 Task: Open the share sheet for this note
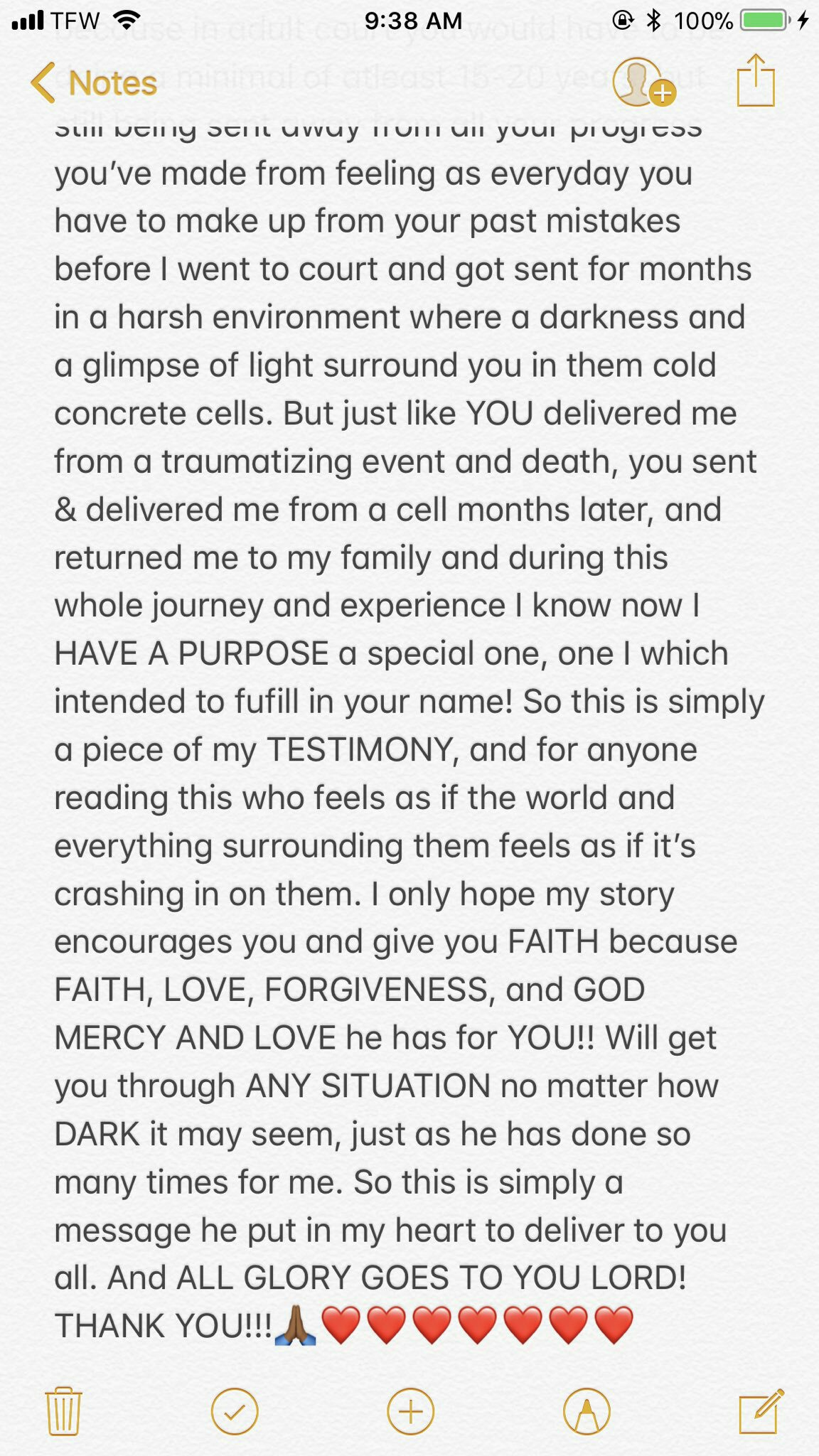tap(755, 82)
